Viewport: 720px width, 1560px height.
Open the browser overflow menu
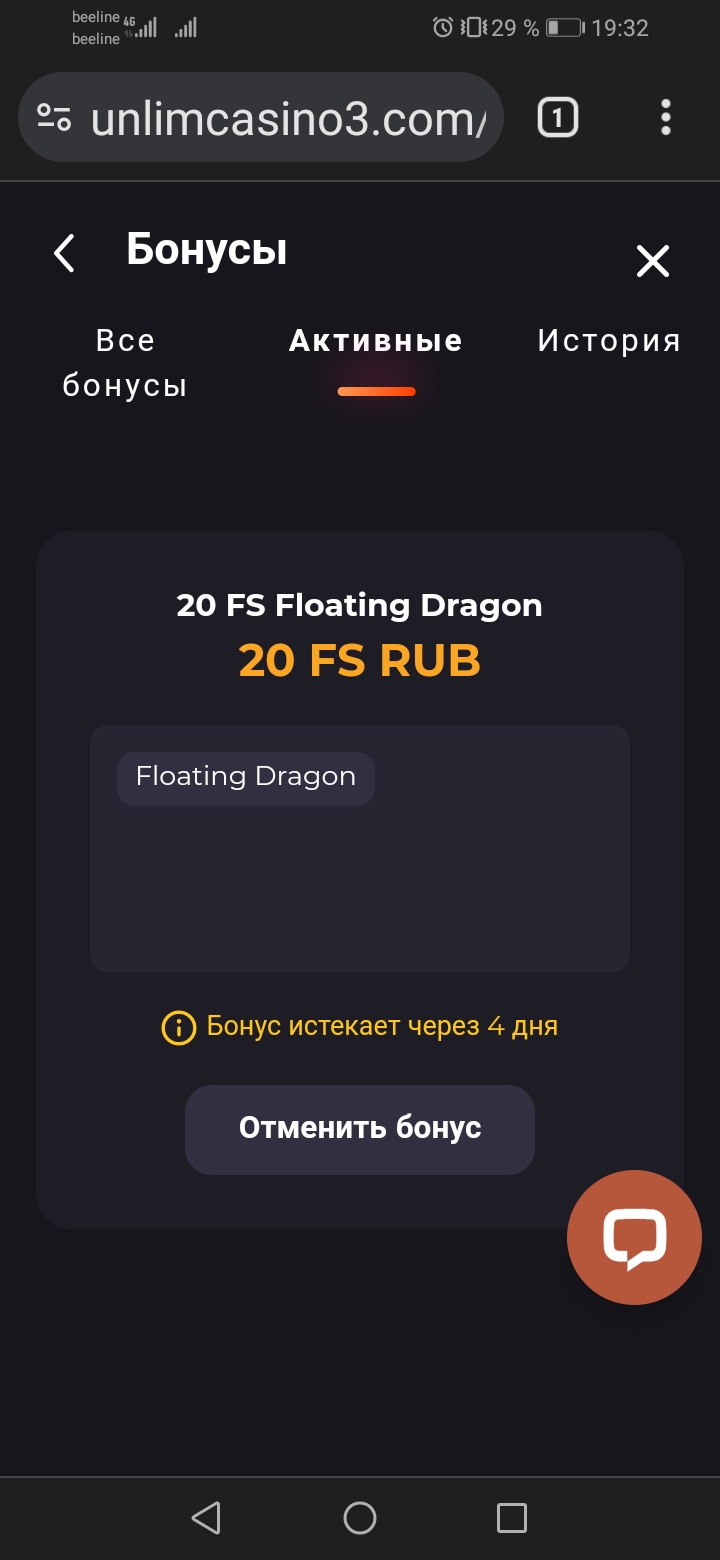coord(666,118)
